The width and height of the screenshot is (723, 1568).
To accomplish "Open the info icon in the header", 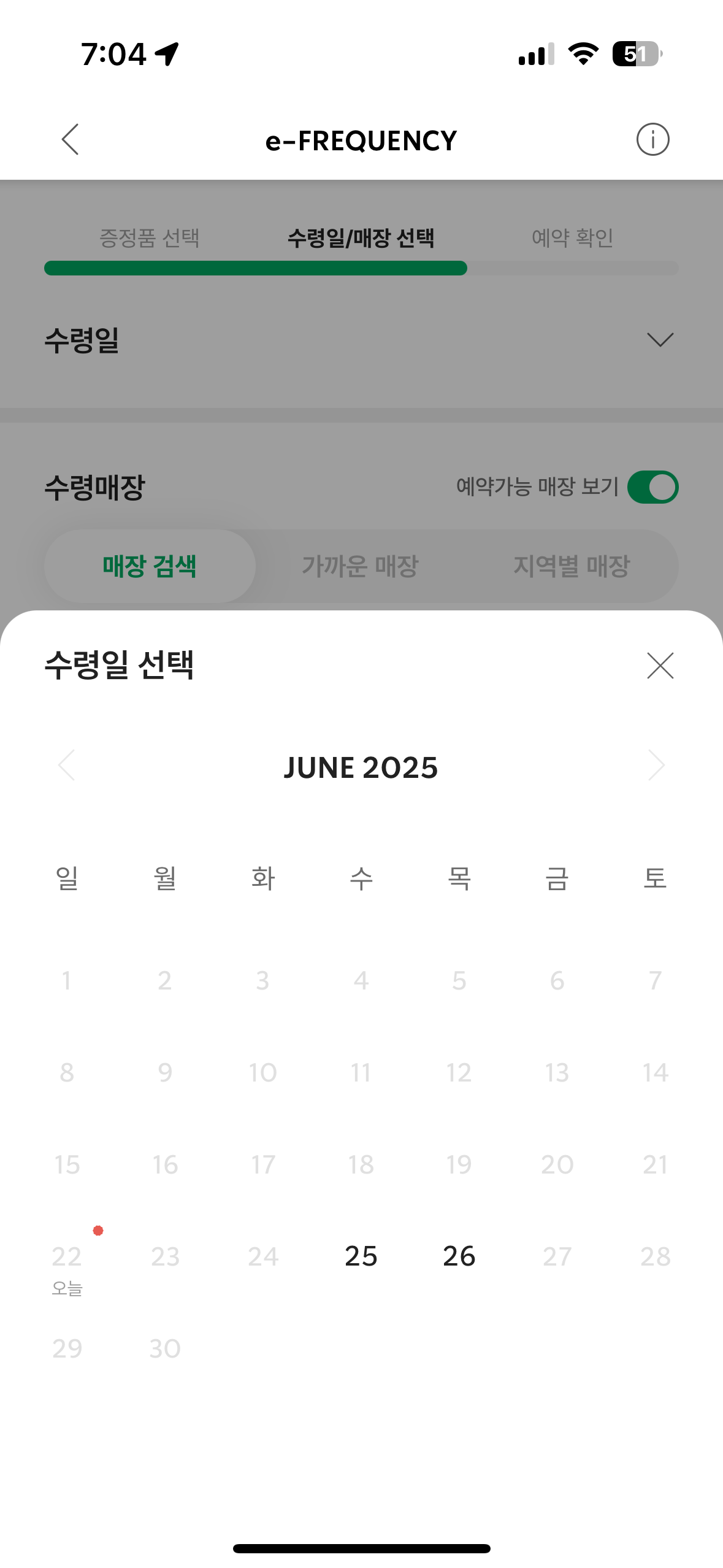I will (x=652, y=139).
